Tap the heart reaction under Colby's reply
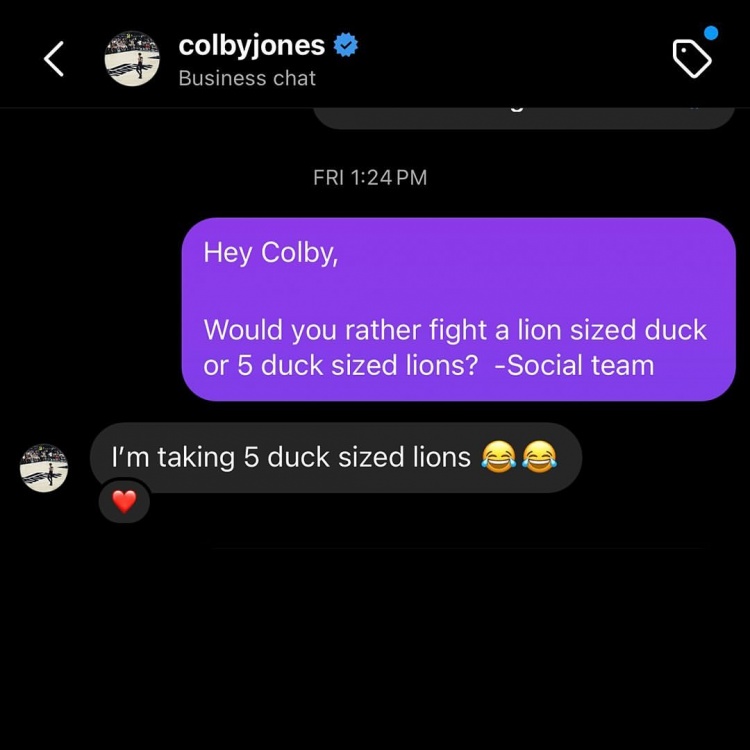The width and height of the screenshot is (750, 750). 124,502
